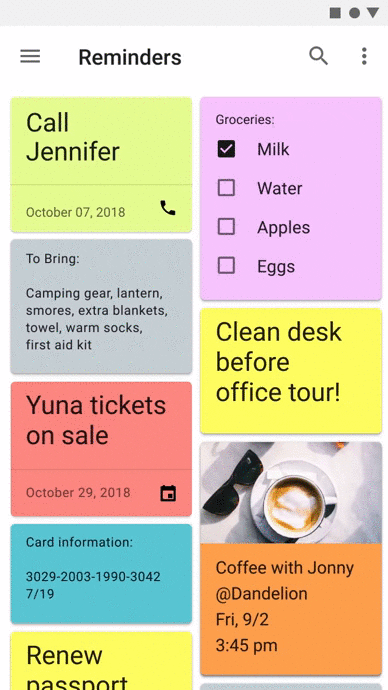The width and height of the screenshot is (388, 690).
Task: Tap the phone icon on Call Jennifer
Action: [x=168, y=208]
